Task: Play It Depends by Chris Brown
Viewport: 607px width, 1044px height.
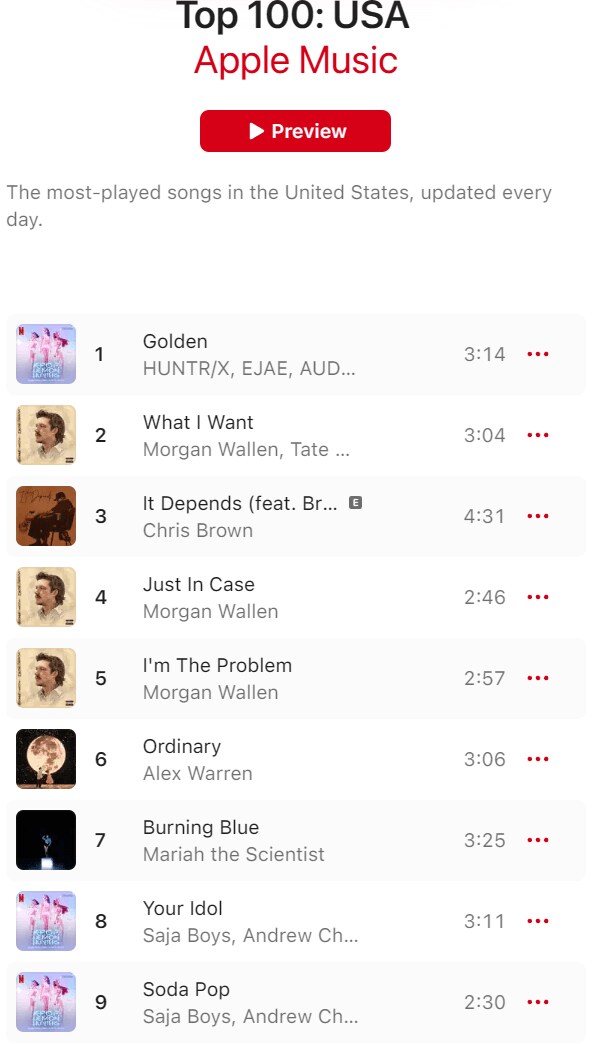Action: 46,516
